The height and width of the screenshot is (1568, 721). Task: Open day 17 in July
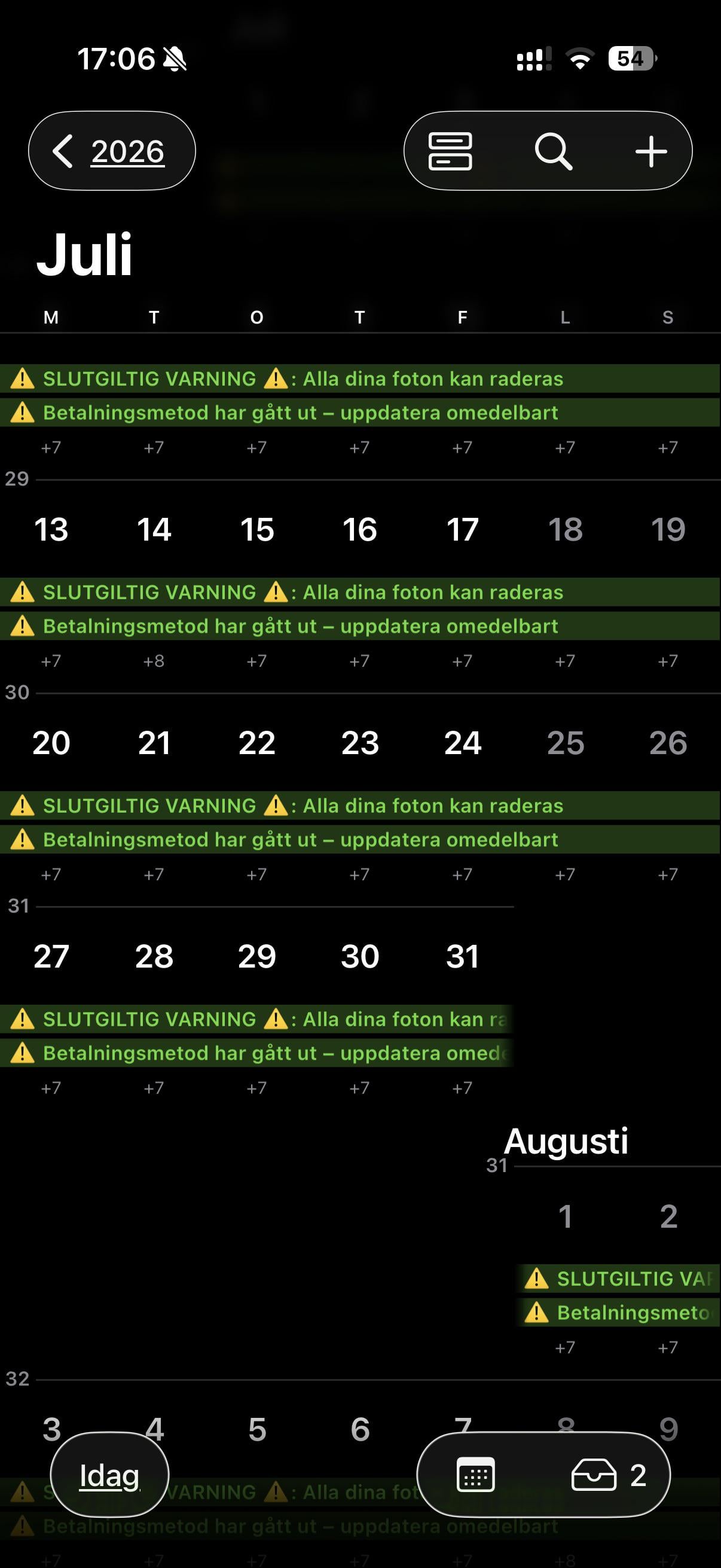pyautogui.click(x=462, y=529)
